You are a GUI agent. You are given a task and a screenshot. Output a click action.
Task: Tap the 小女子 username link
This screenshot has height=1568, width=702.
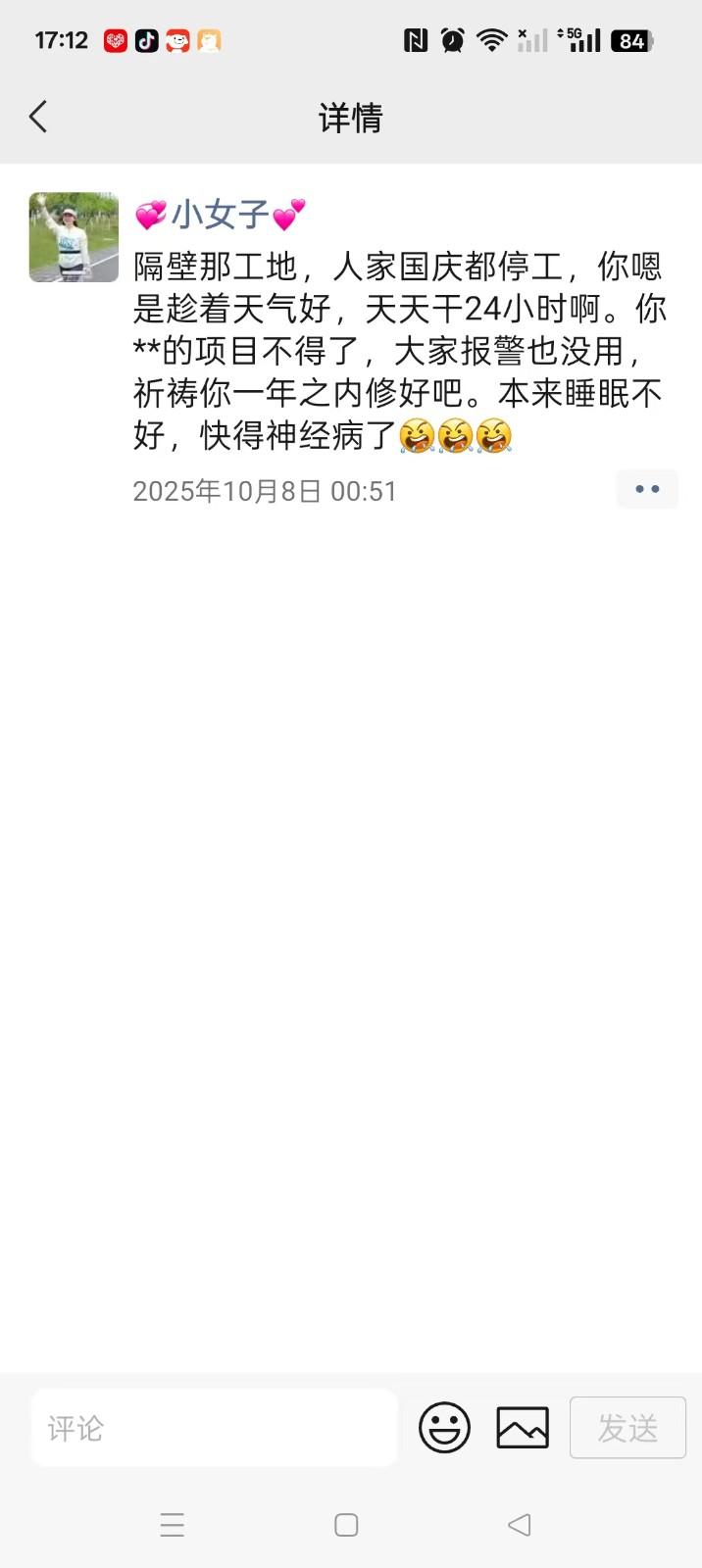click(220, 214)
